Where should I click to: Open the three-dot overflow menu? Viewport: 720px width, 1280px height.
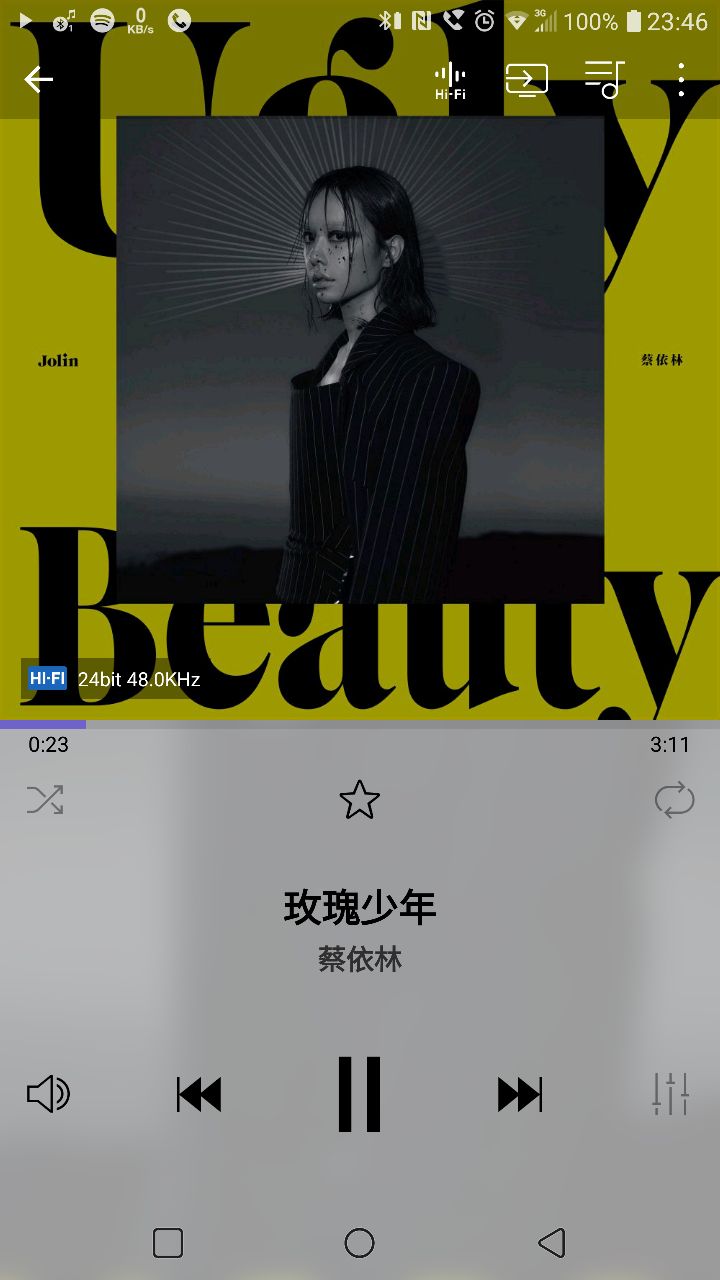[681, 80]
